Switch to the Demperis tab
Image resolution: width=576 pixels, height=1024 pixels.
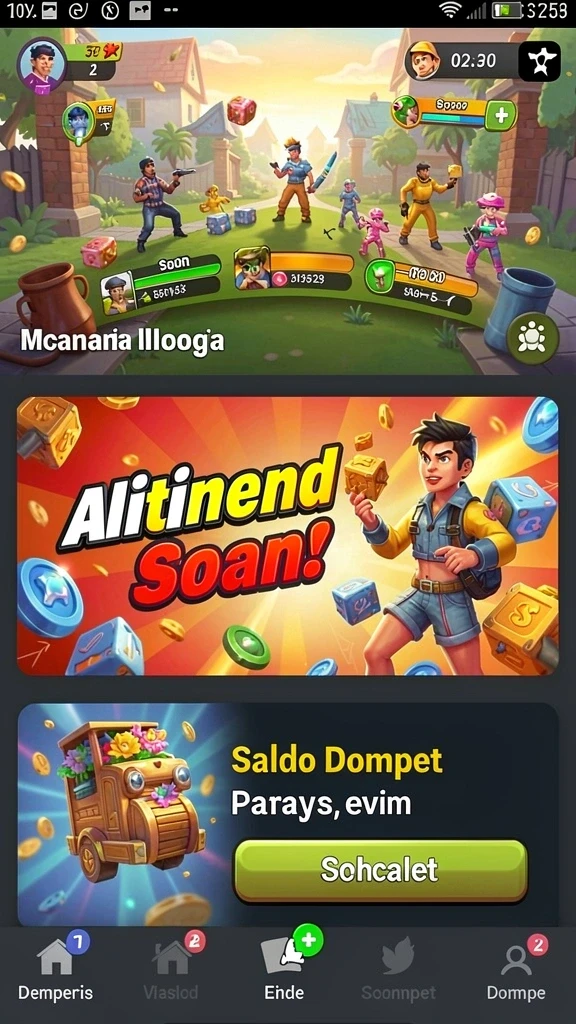pyautogui.click(x=56, y=967)
